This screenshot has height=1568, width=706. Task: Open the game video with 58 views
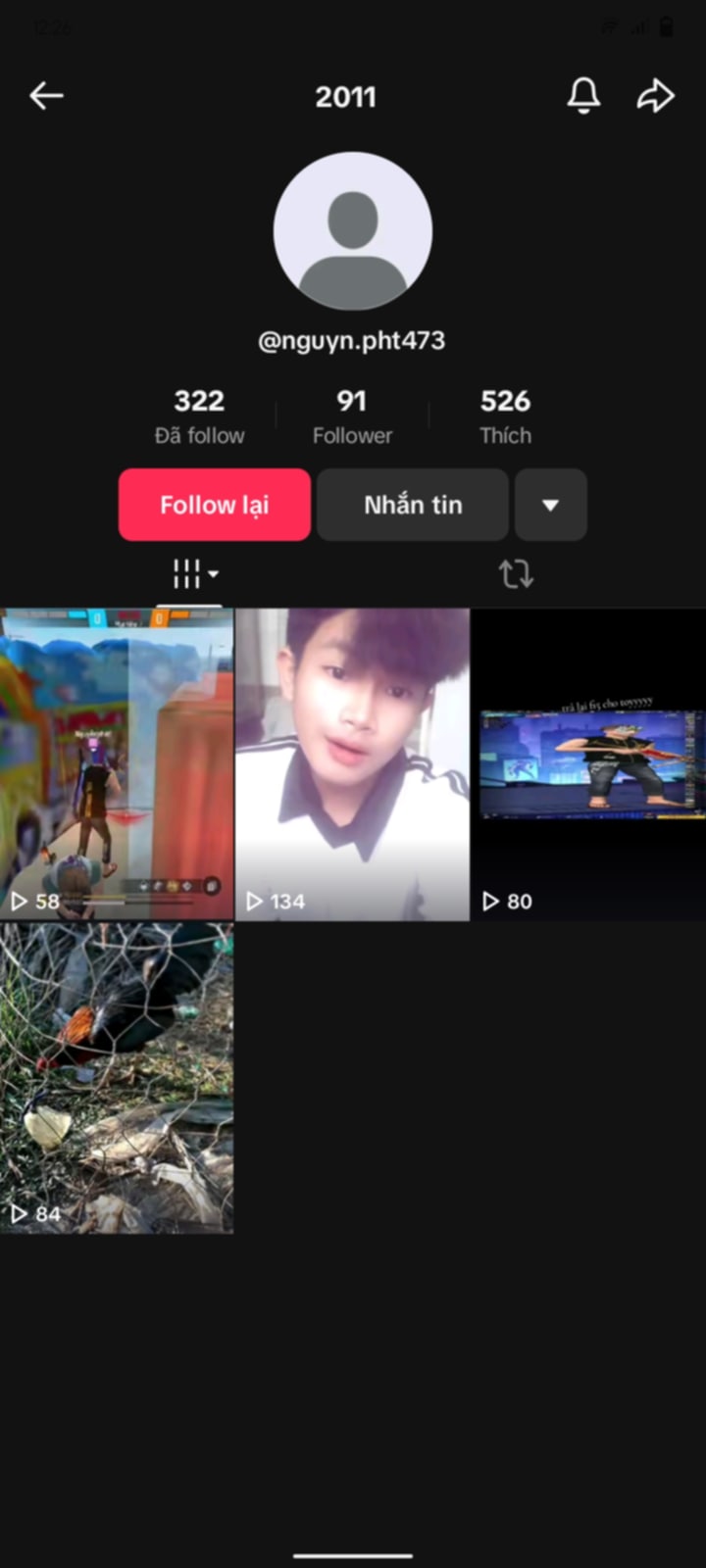click(117, 764)
